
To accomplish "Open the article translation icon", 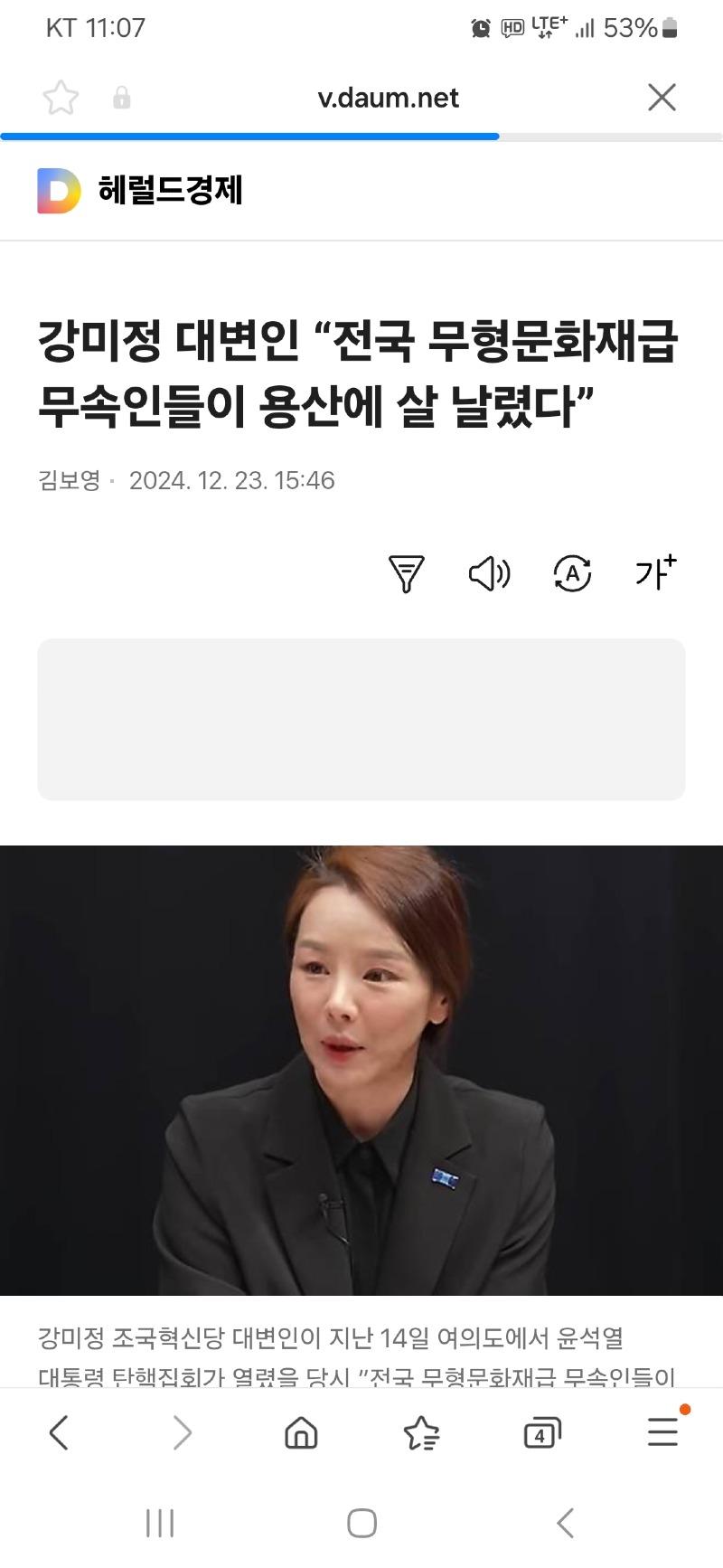I will [x=572, y=573].
